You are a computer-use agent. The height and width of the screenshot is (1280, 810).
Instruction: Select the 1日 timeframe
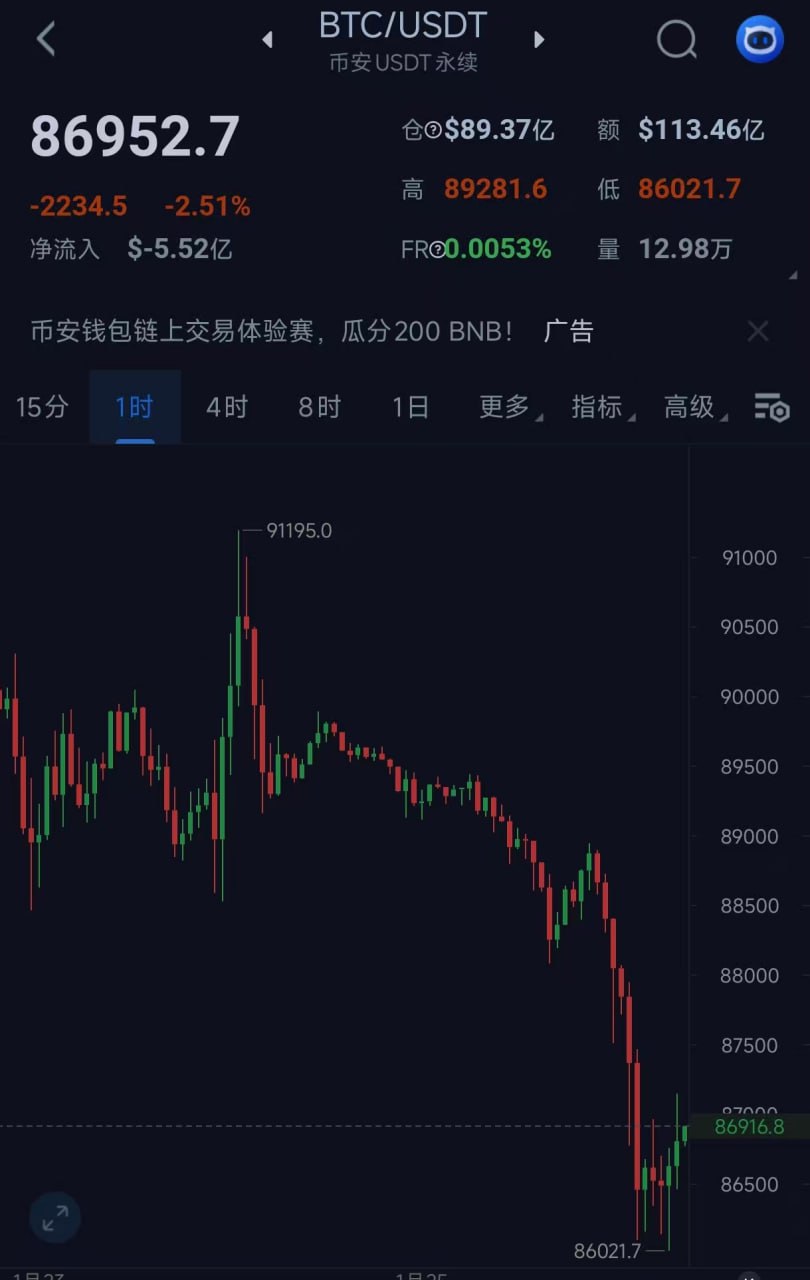410,407
